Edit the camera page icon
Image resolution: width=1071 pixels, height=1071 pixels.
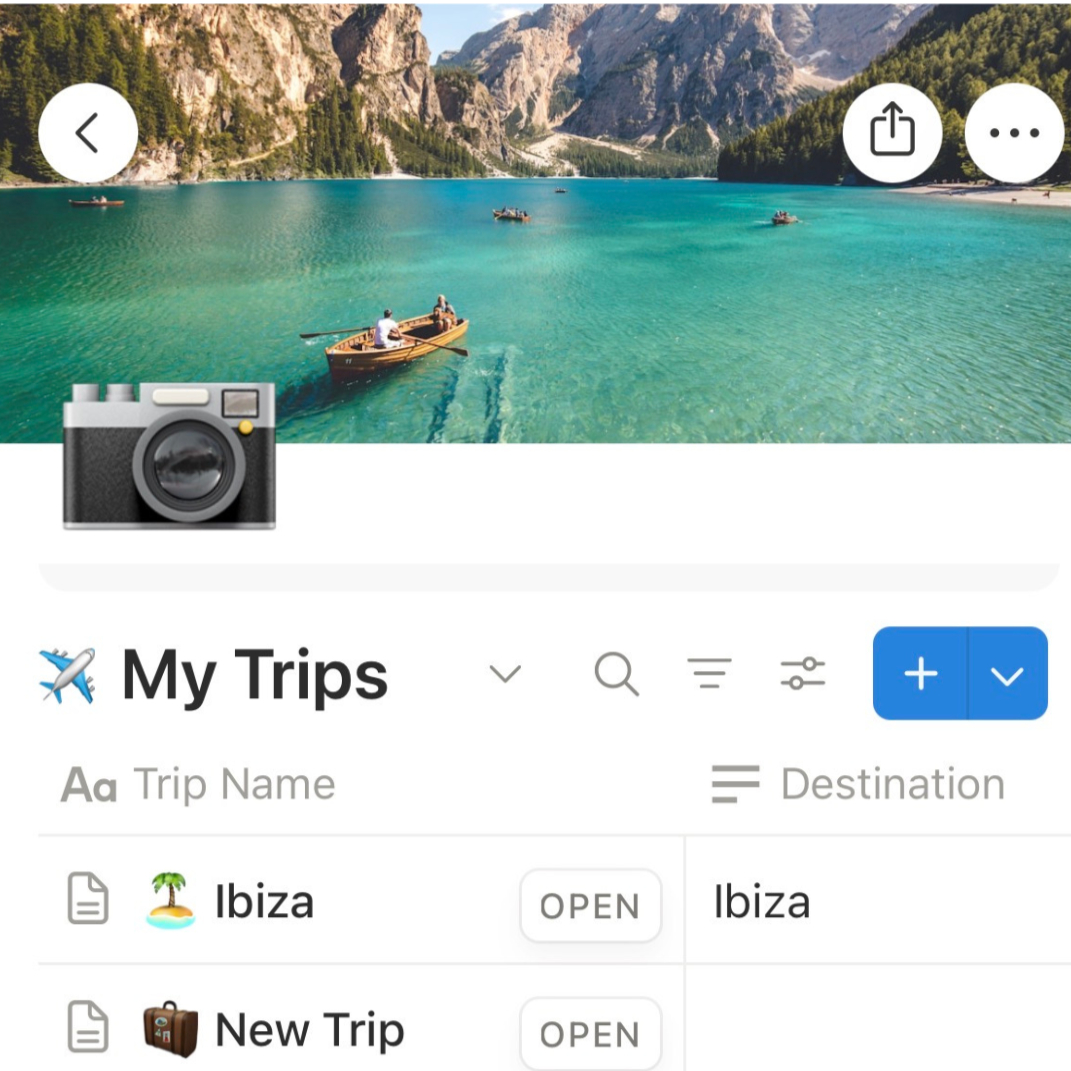(169, 455)
